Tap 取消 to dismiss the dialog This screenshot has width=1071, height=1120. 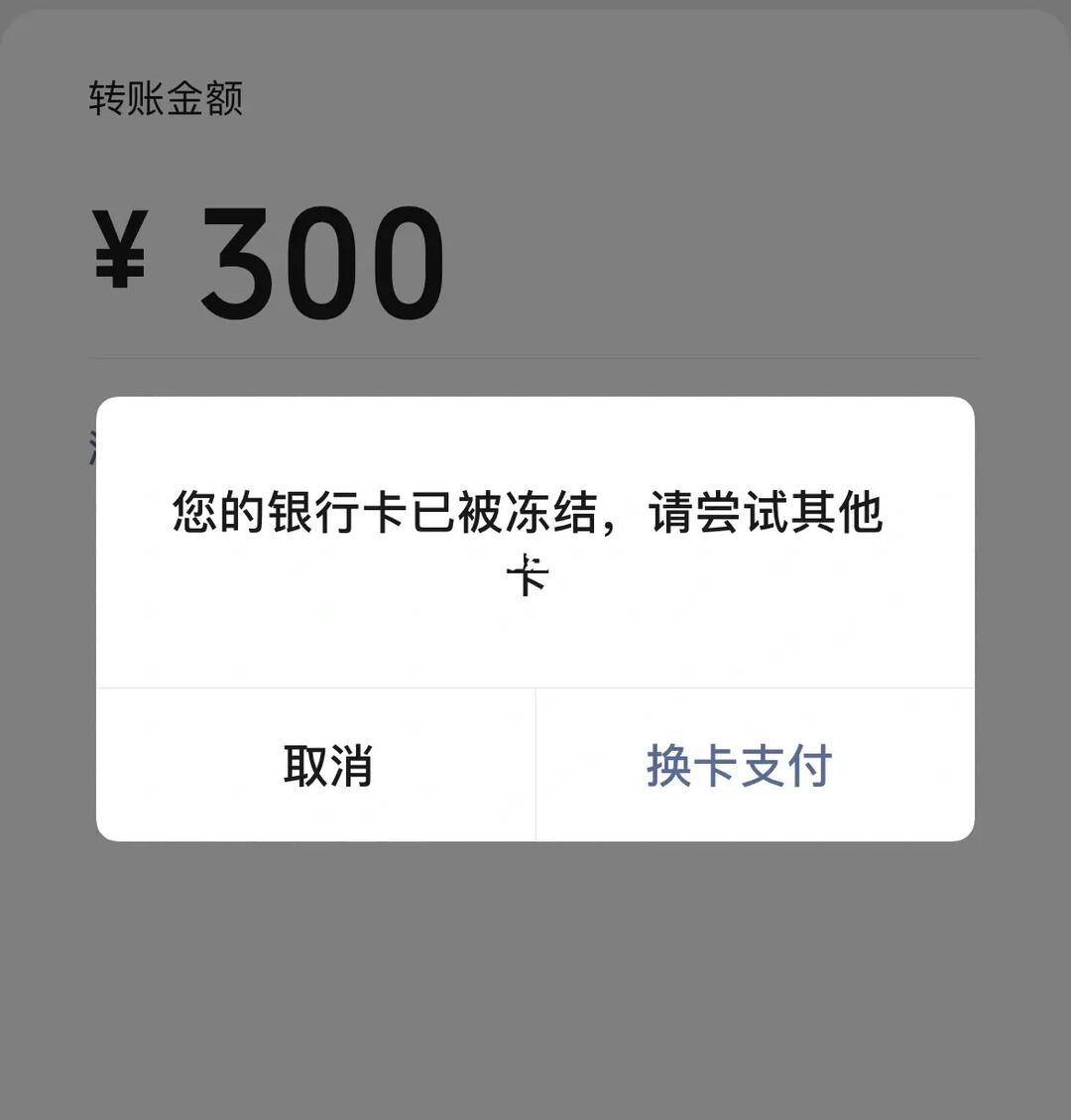327,766
